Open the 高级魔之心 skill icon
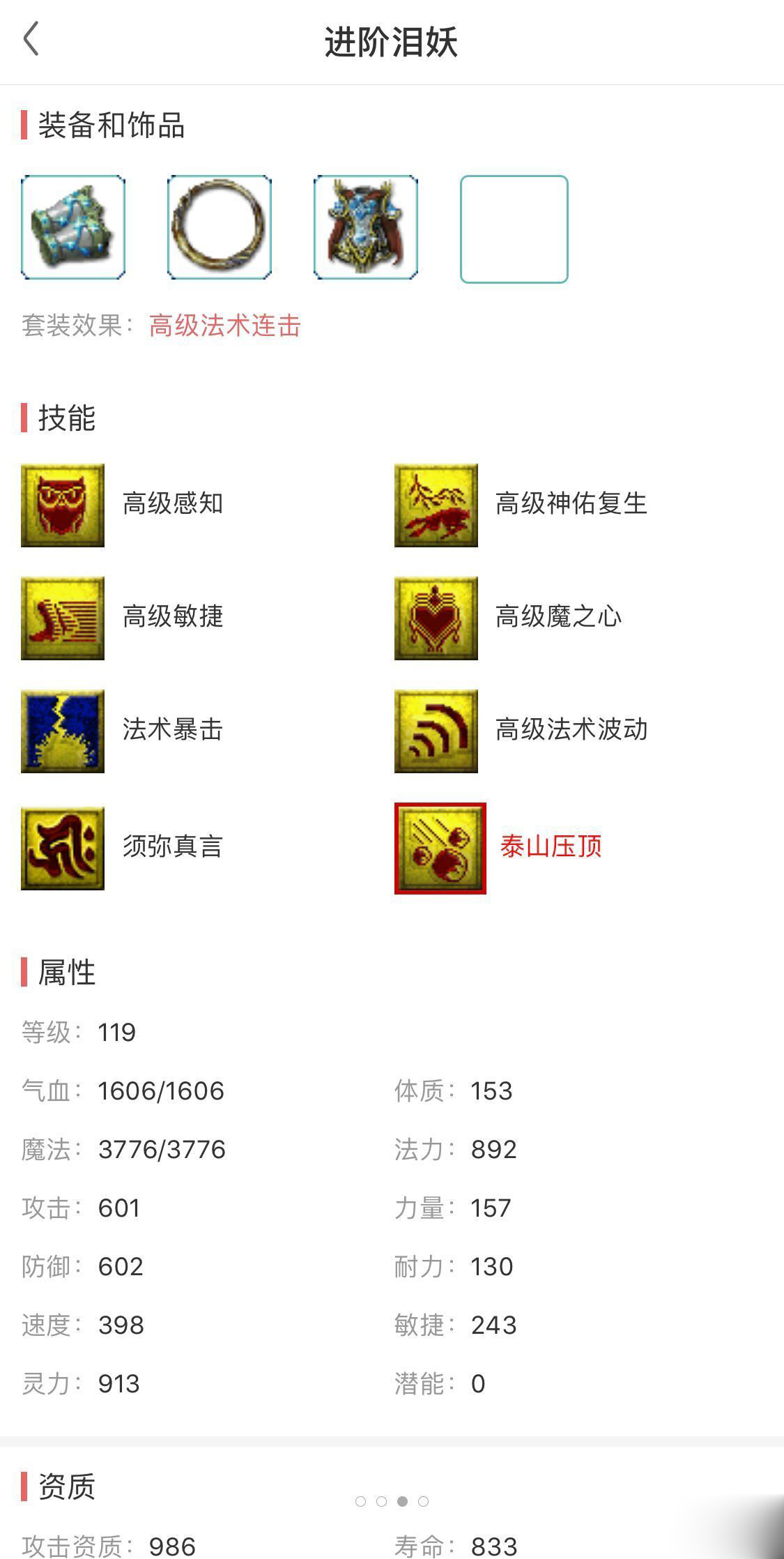 [x=436, y=618]
